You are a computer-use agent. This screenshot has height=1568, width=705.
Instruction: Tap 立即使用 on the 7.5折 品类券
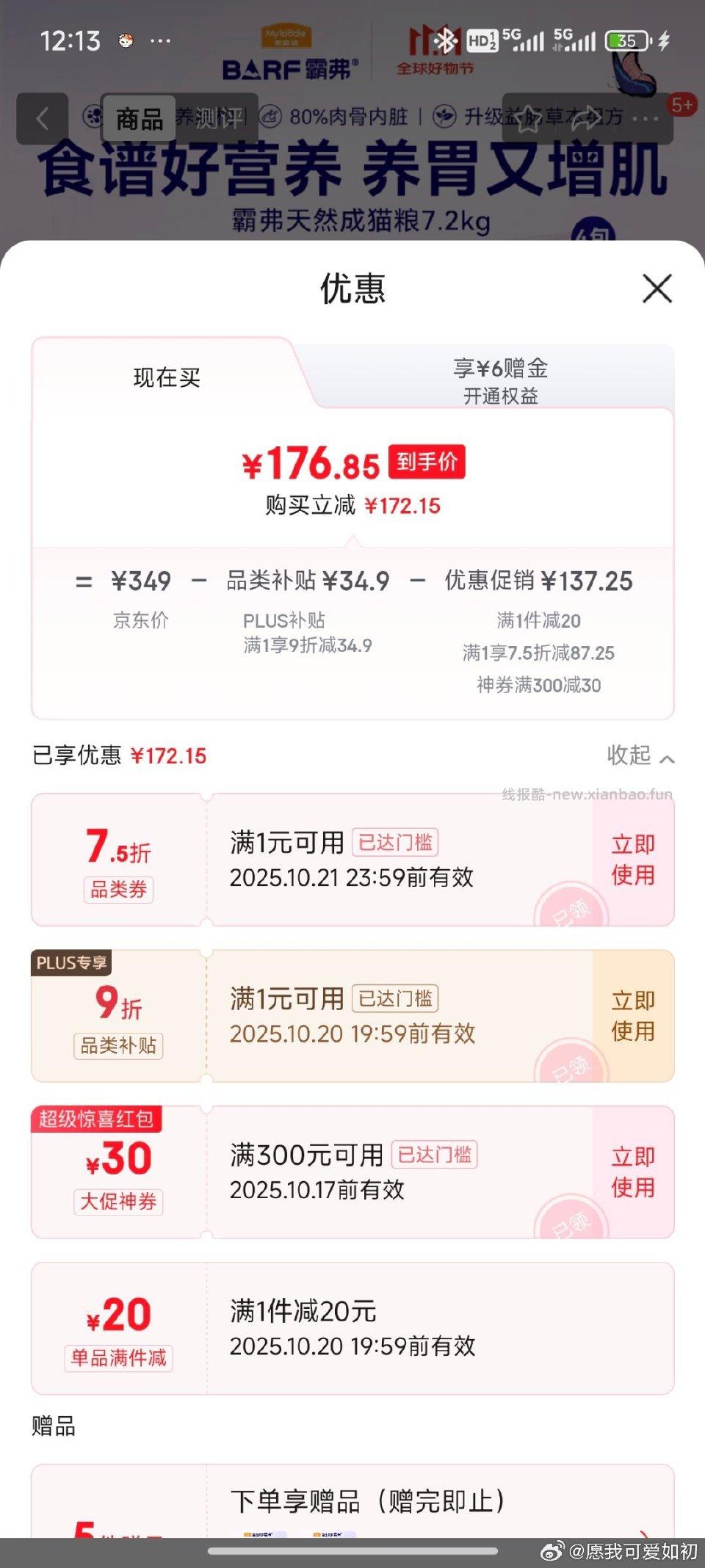(632, 860)
